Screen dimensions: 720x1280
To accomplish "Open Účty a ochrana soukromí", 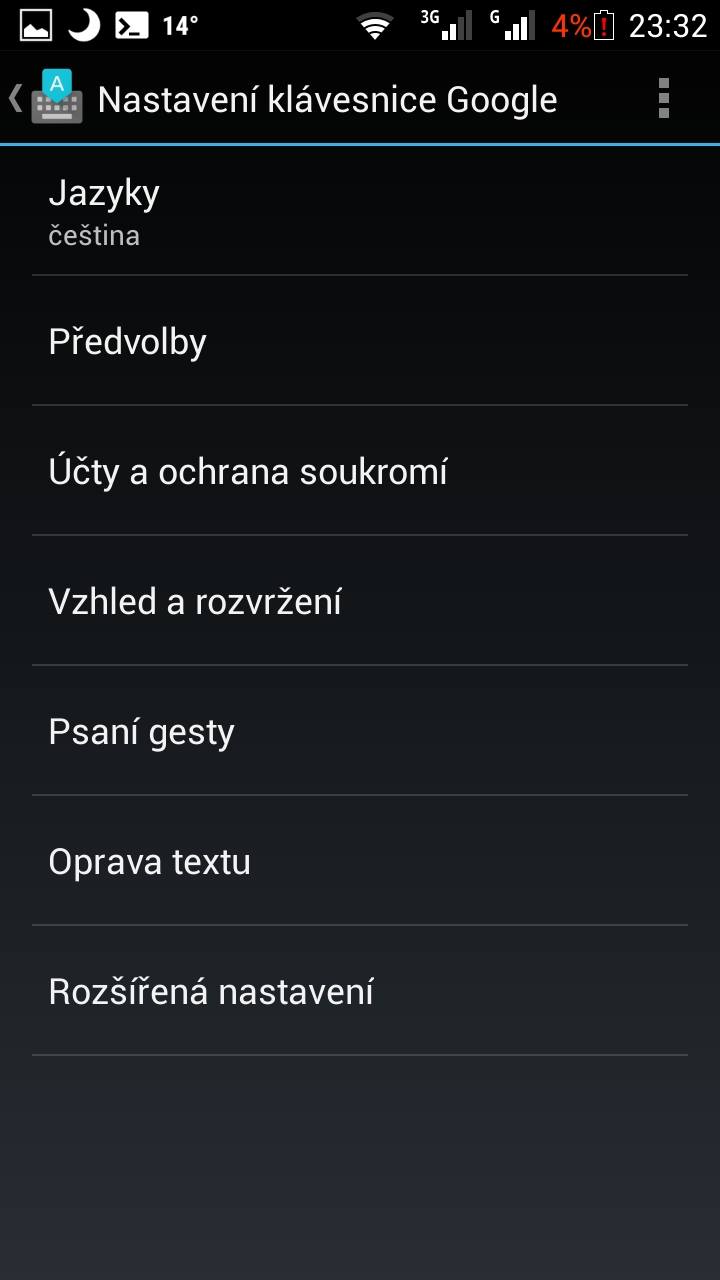I will tap(360, 471).
